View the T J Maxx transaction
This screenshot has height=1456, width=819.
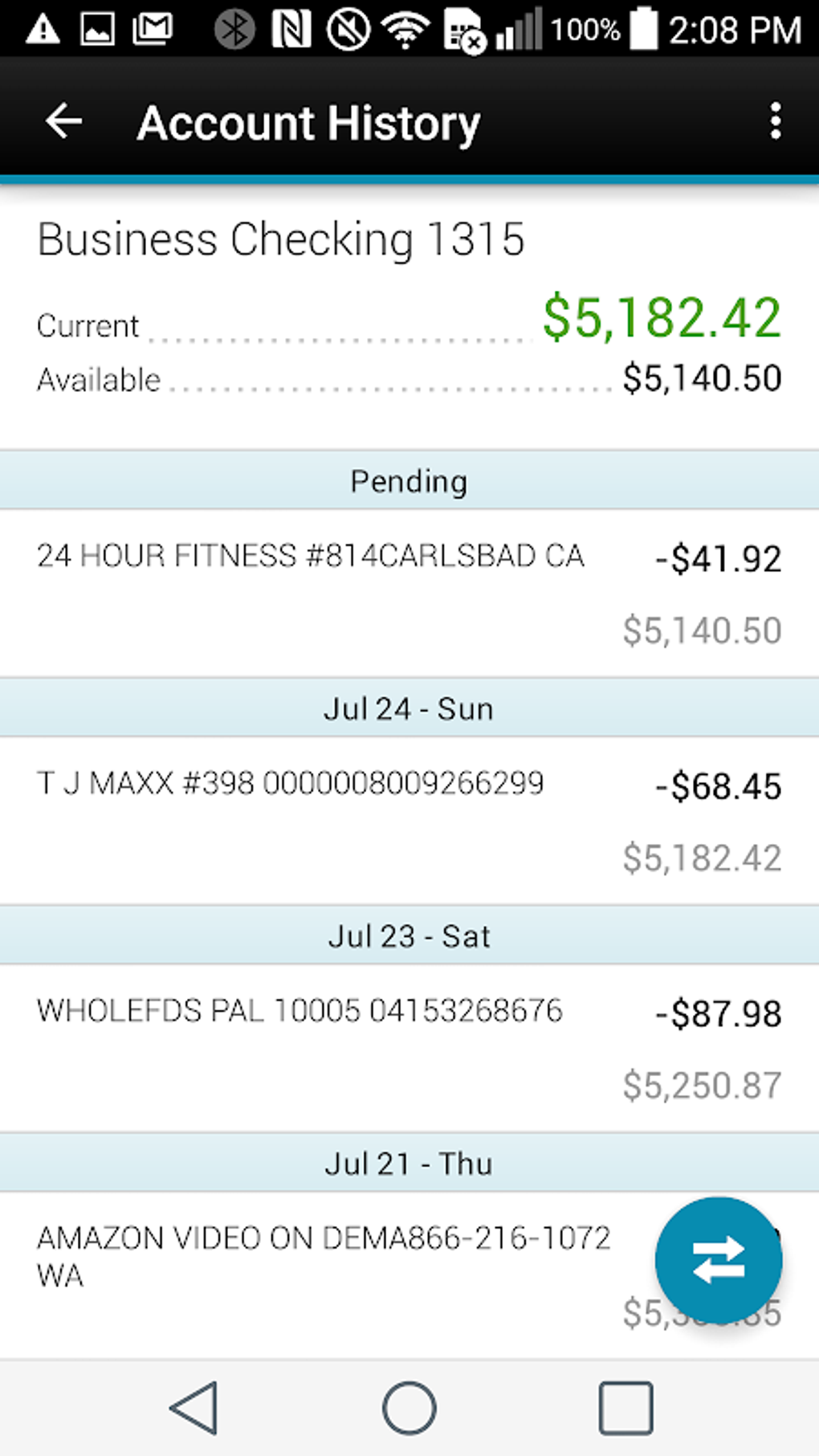tap(409, 820)
